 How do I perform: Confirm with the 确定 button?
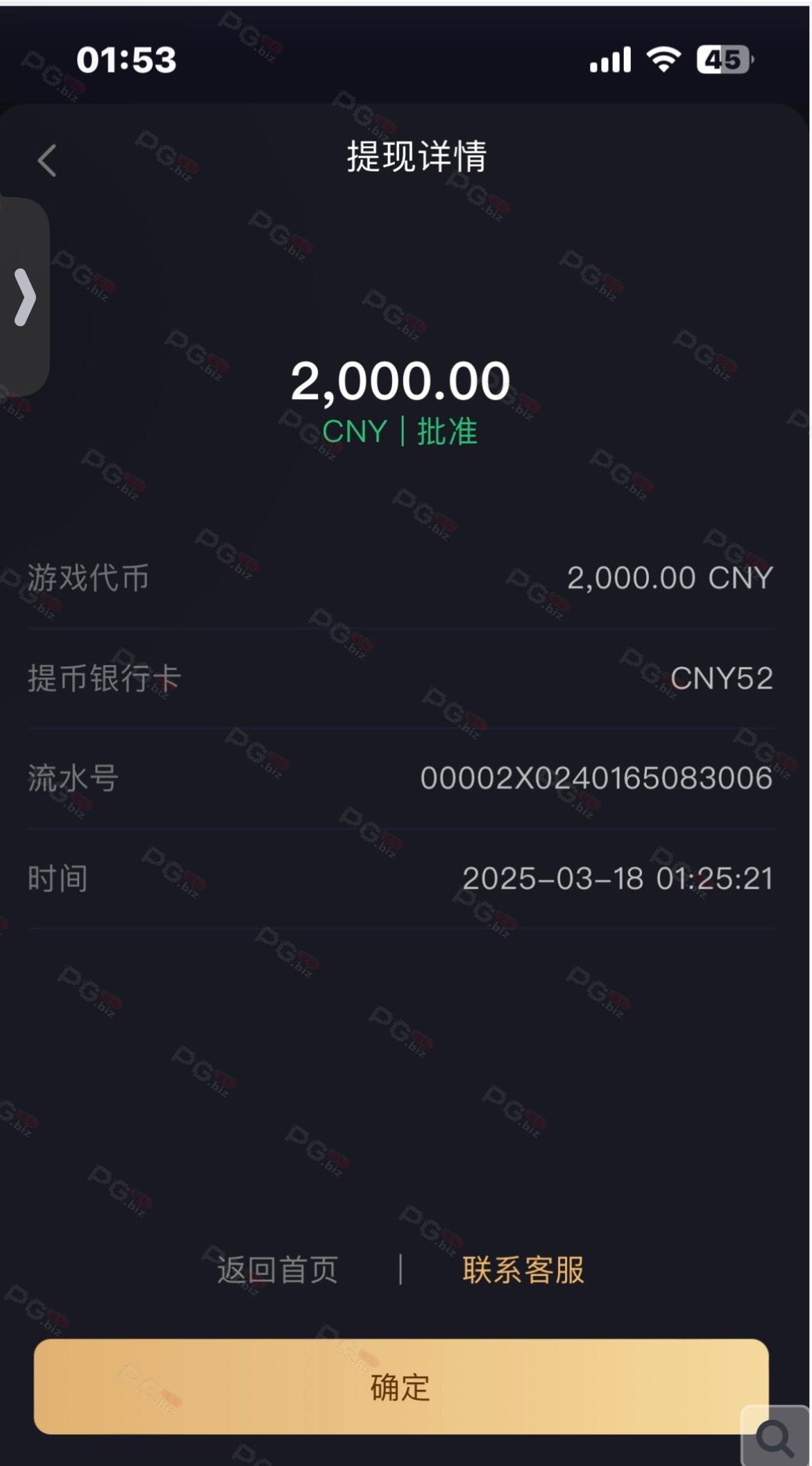401,1386
